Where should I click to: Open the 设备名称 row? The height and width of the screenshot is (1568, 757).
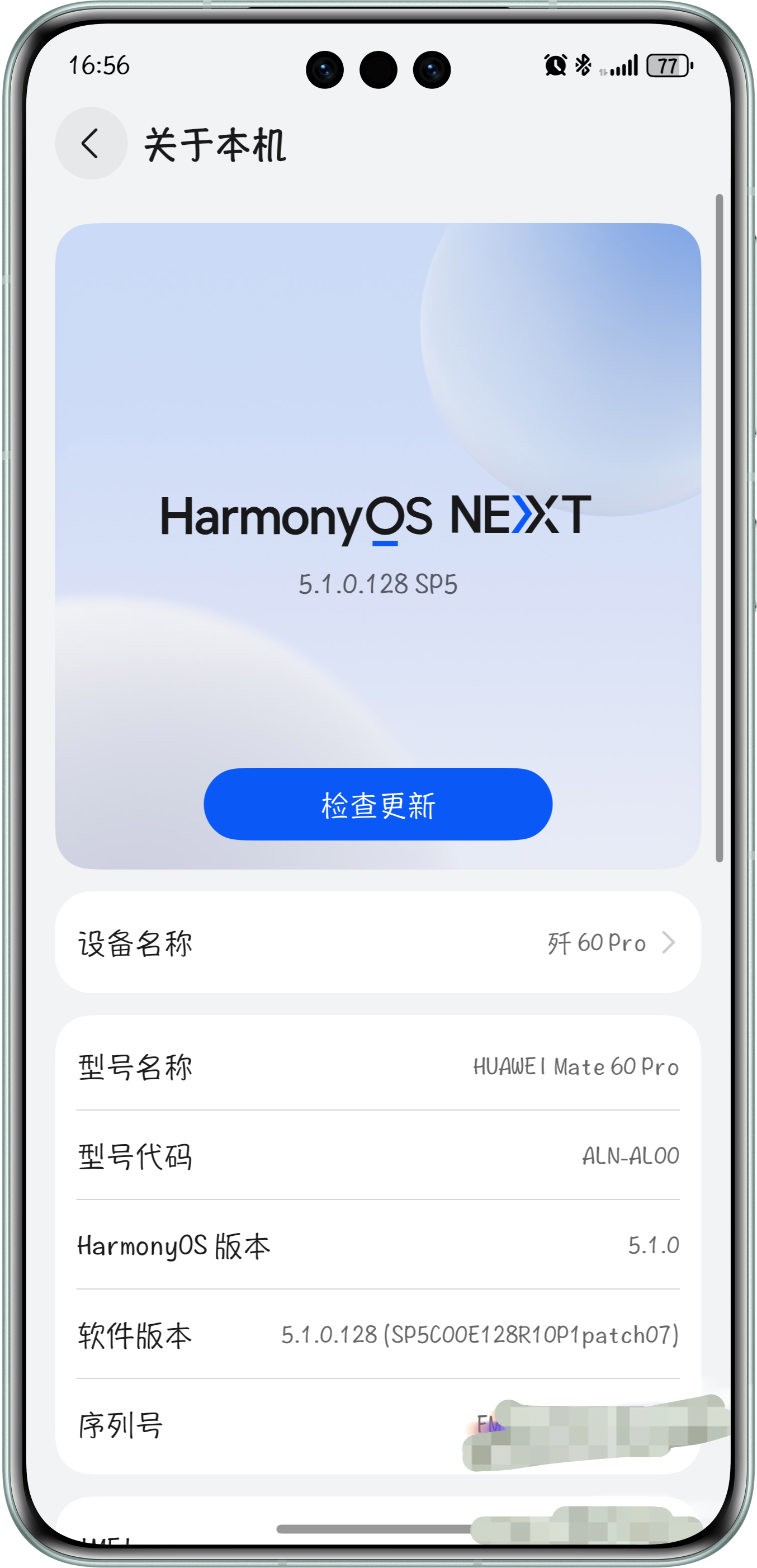[378, 943]
